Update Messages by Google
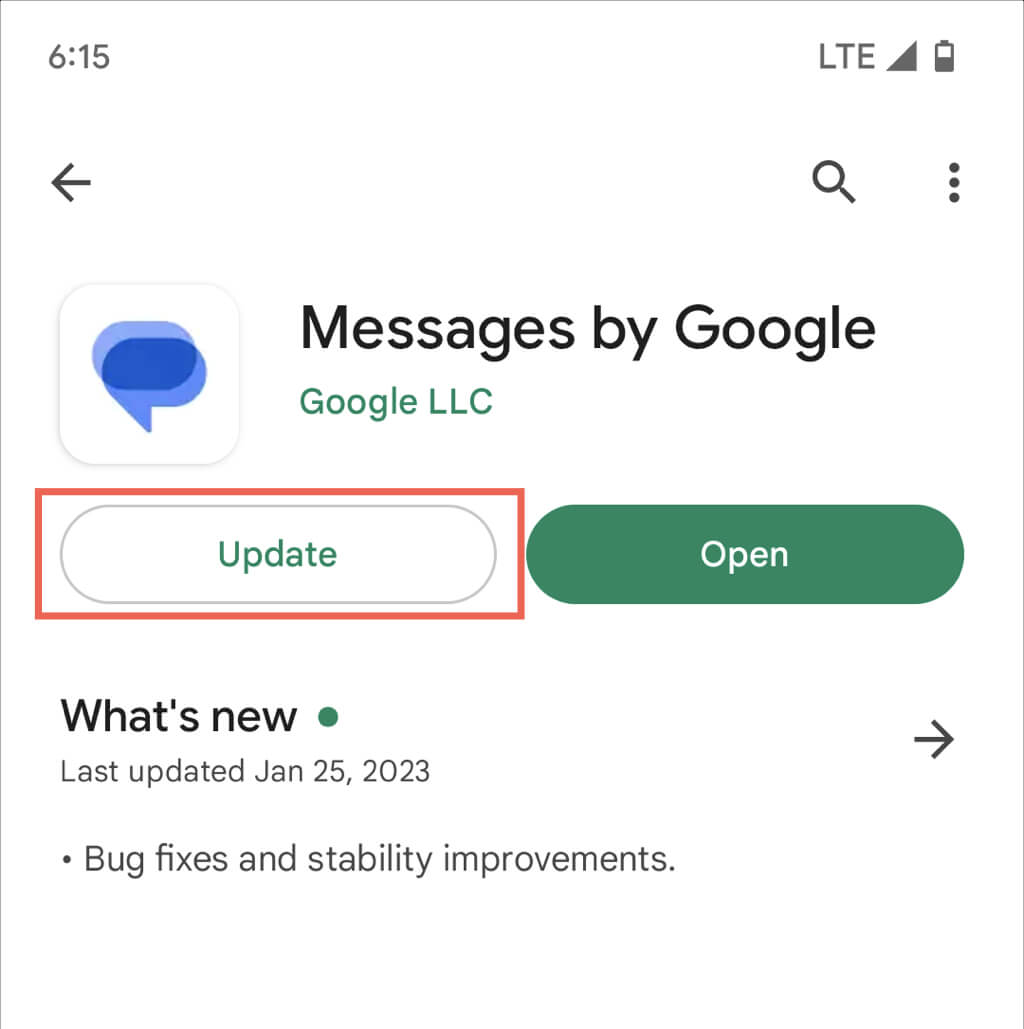The width and height of the screenshot is (1024, 1029). tap(278, 554)
